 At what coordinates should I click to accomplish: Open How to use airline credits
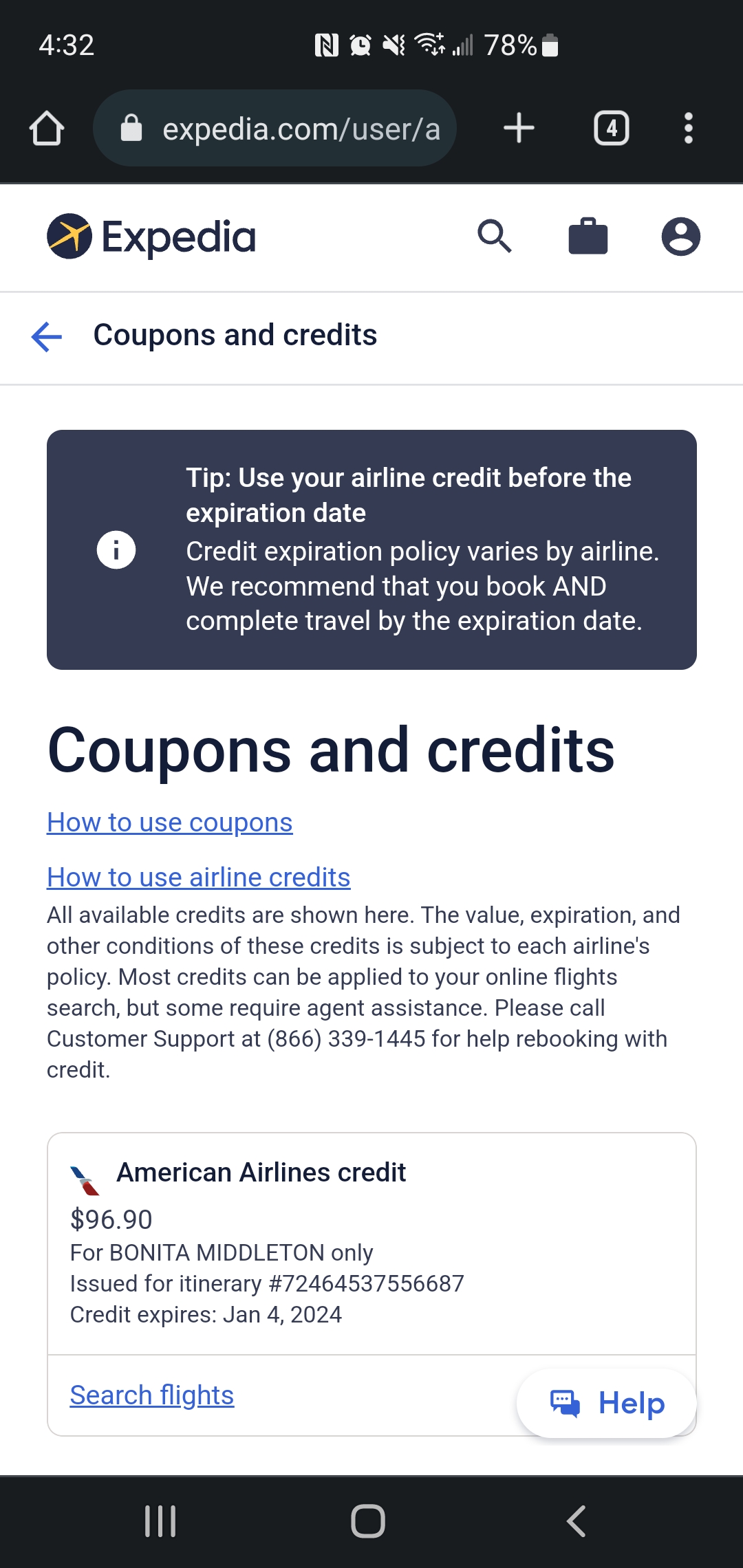198,878
